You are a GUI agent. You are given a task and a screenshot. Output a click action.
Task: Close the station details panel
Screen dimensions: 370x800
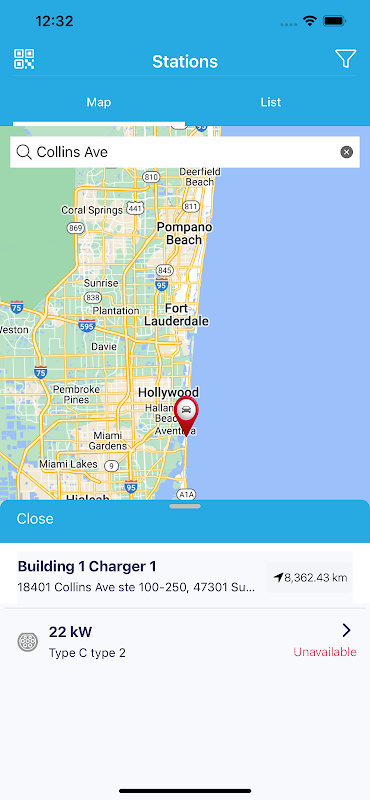[35, 519]
